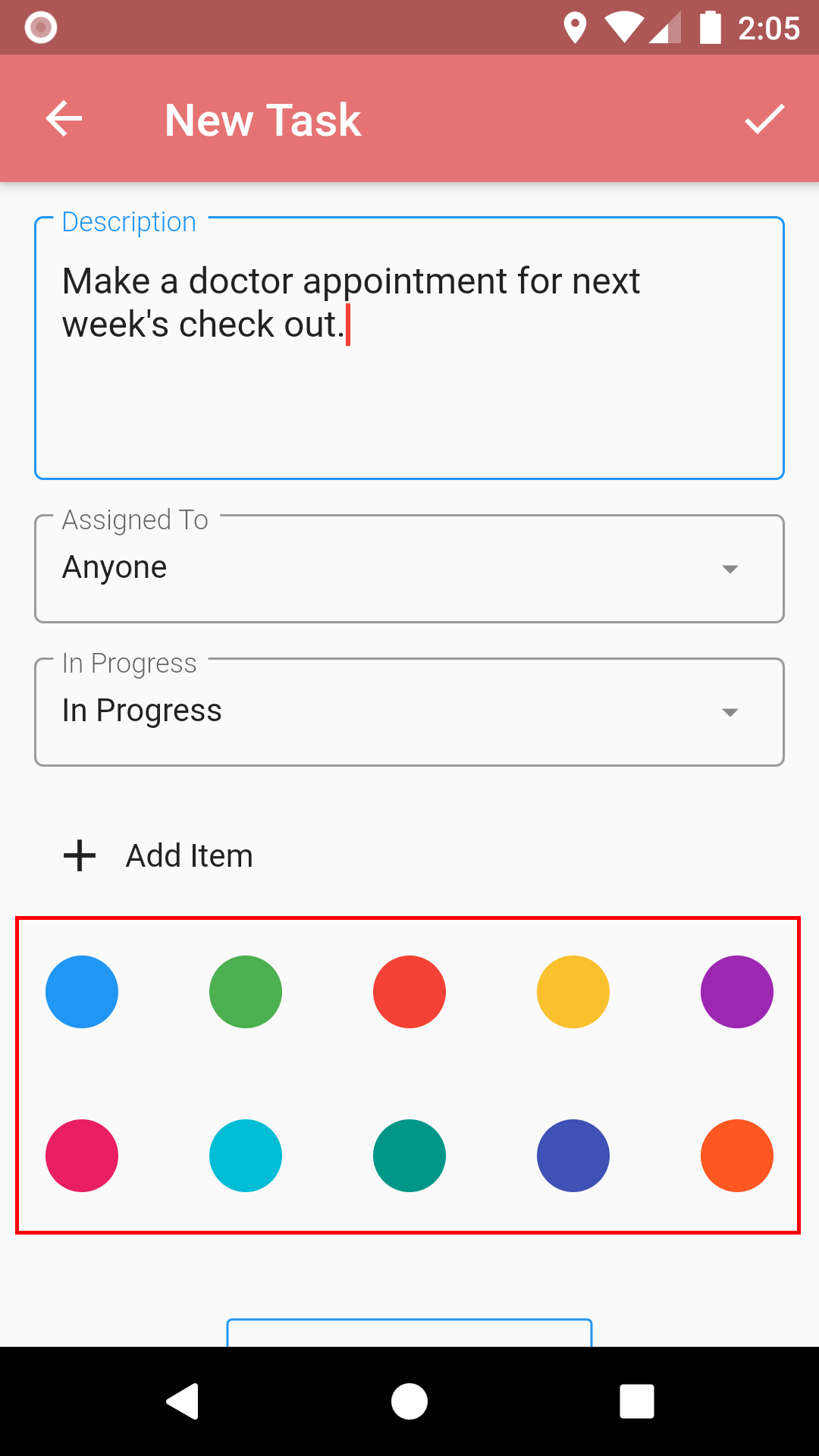
Task: Pick the red color circle
Action: [409, 992]
